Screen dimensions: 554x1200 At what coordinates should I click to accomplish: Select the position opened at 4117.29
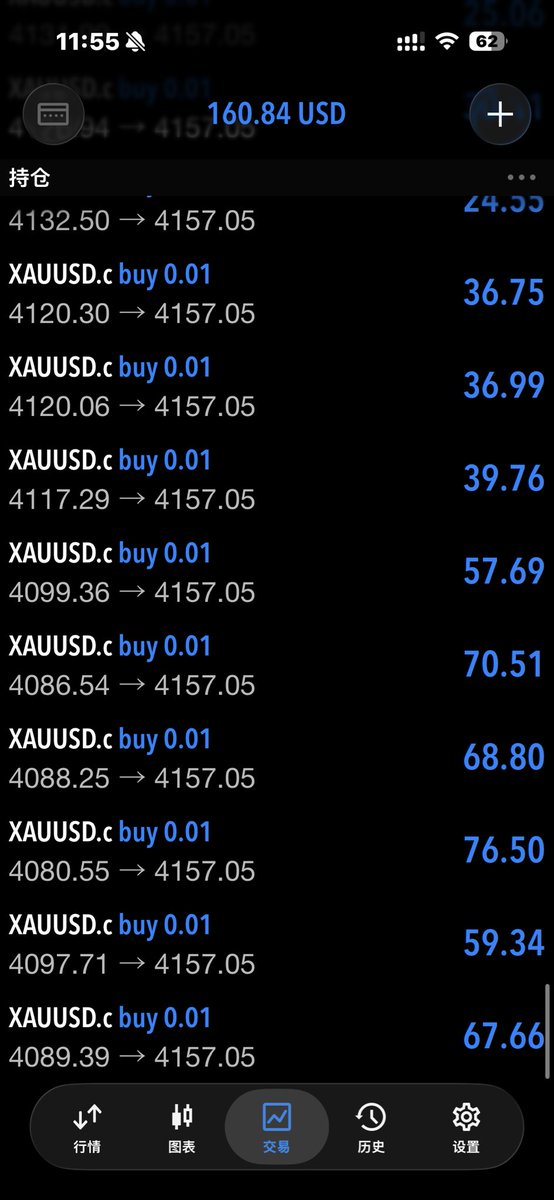tap(277, 480)
